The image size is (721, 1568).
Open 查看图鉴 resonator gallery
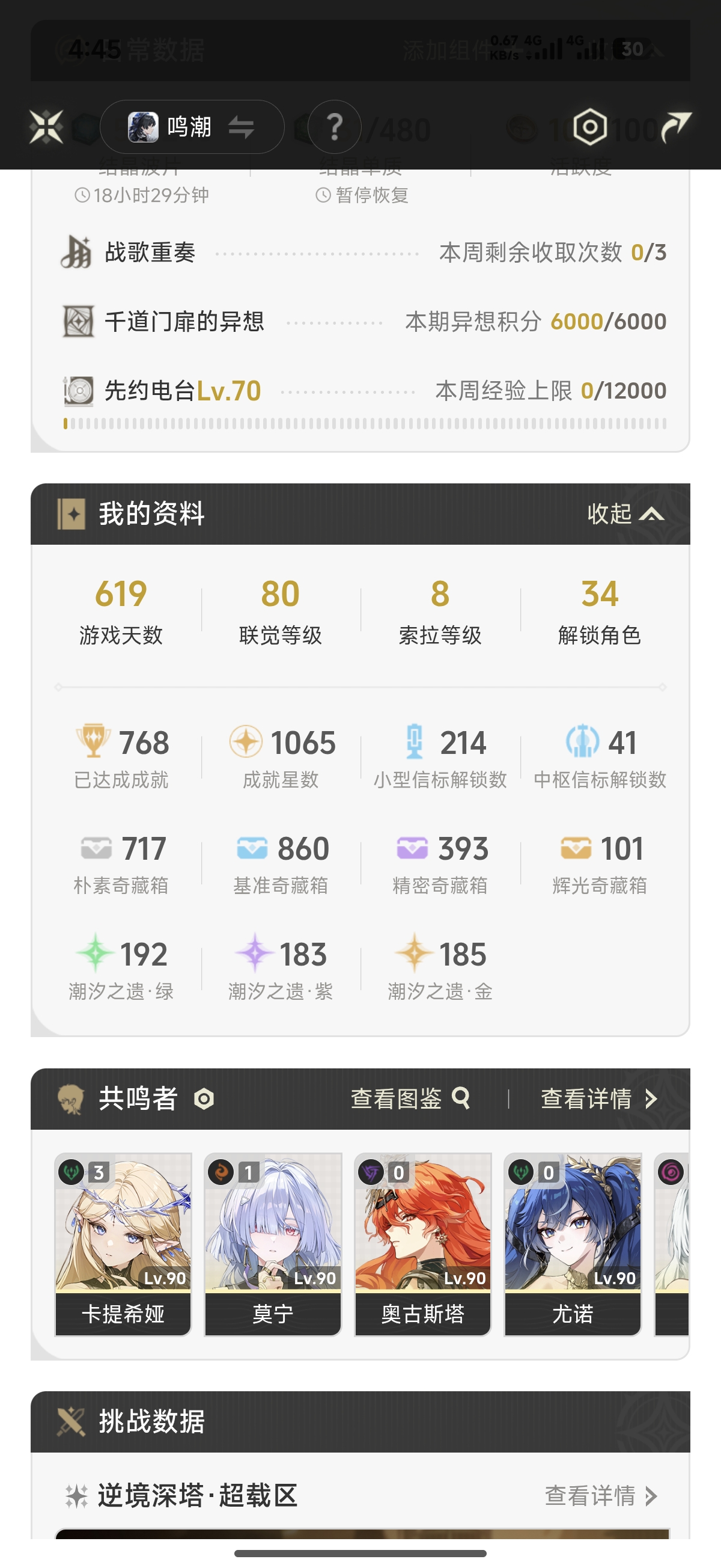click(410, 1098)
